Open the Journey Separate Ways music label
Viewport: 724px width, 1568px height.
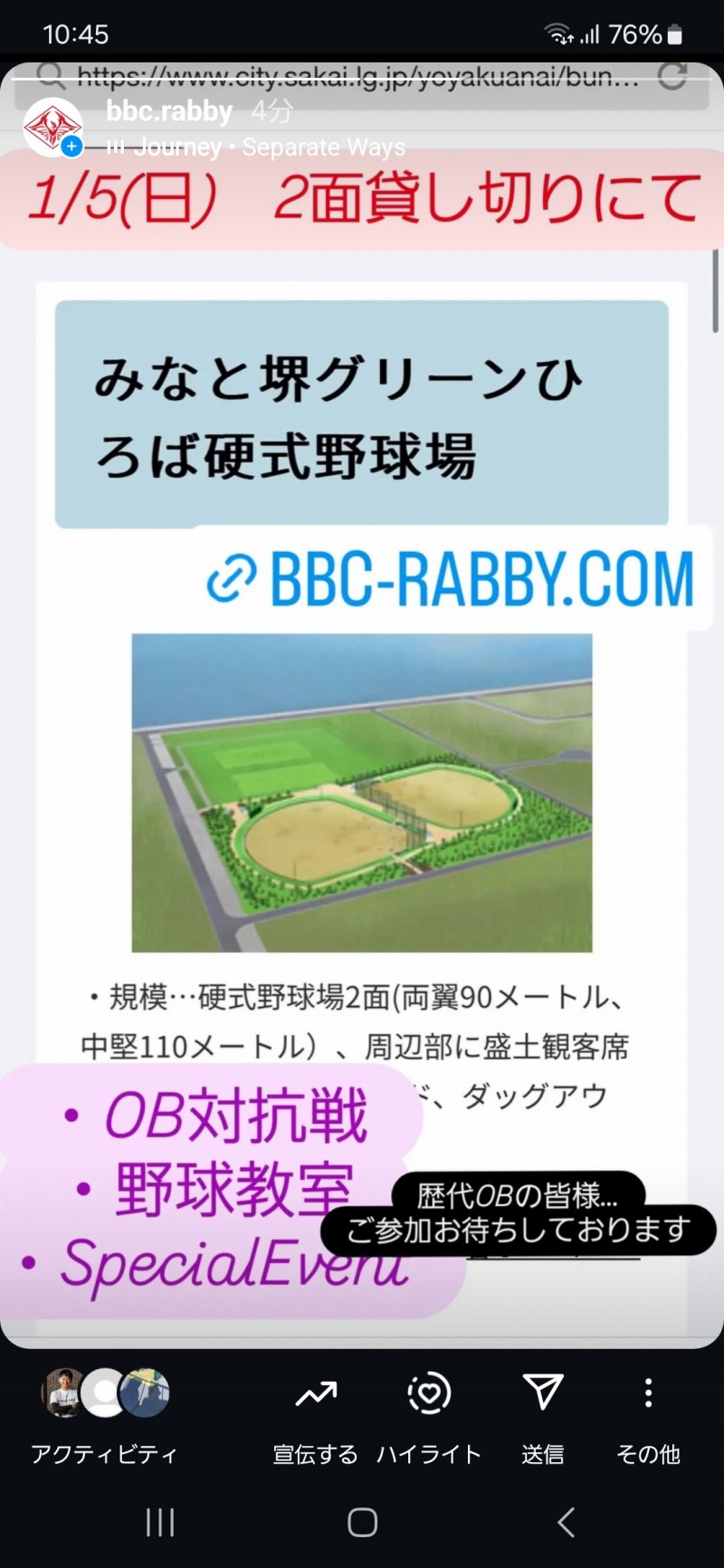click(x=255, y=147)
